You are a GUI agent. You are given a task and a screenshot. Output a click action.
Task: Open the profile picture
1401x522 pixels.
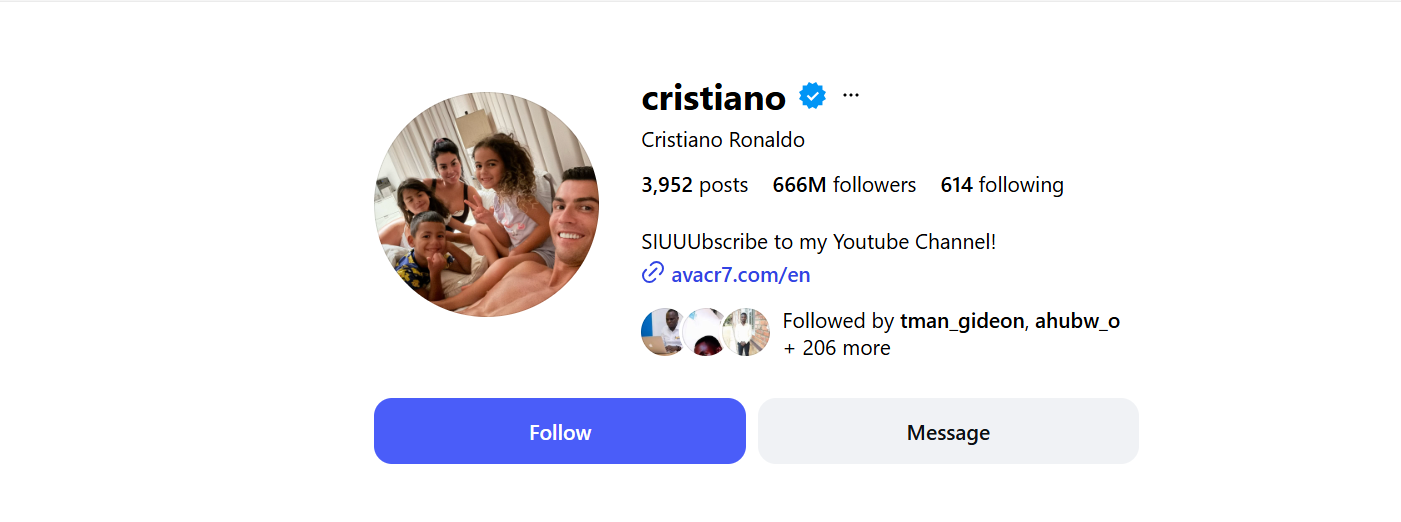click(x=486, y=204)
